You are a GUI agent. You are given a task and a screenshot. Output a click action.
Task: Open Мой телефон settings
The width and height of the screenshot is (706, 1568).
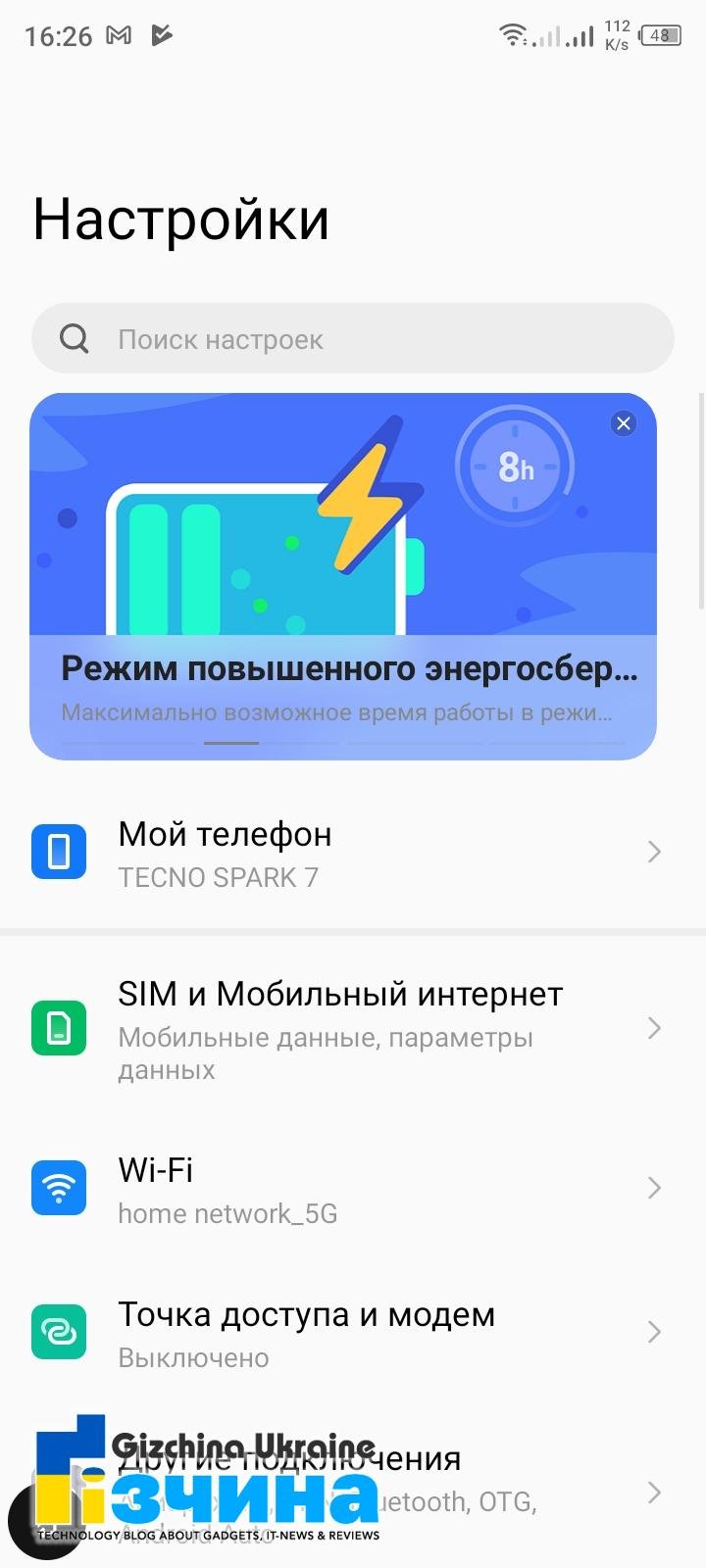pos(353,852)
